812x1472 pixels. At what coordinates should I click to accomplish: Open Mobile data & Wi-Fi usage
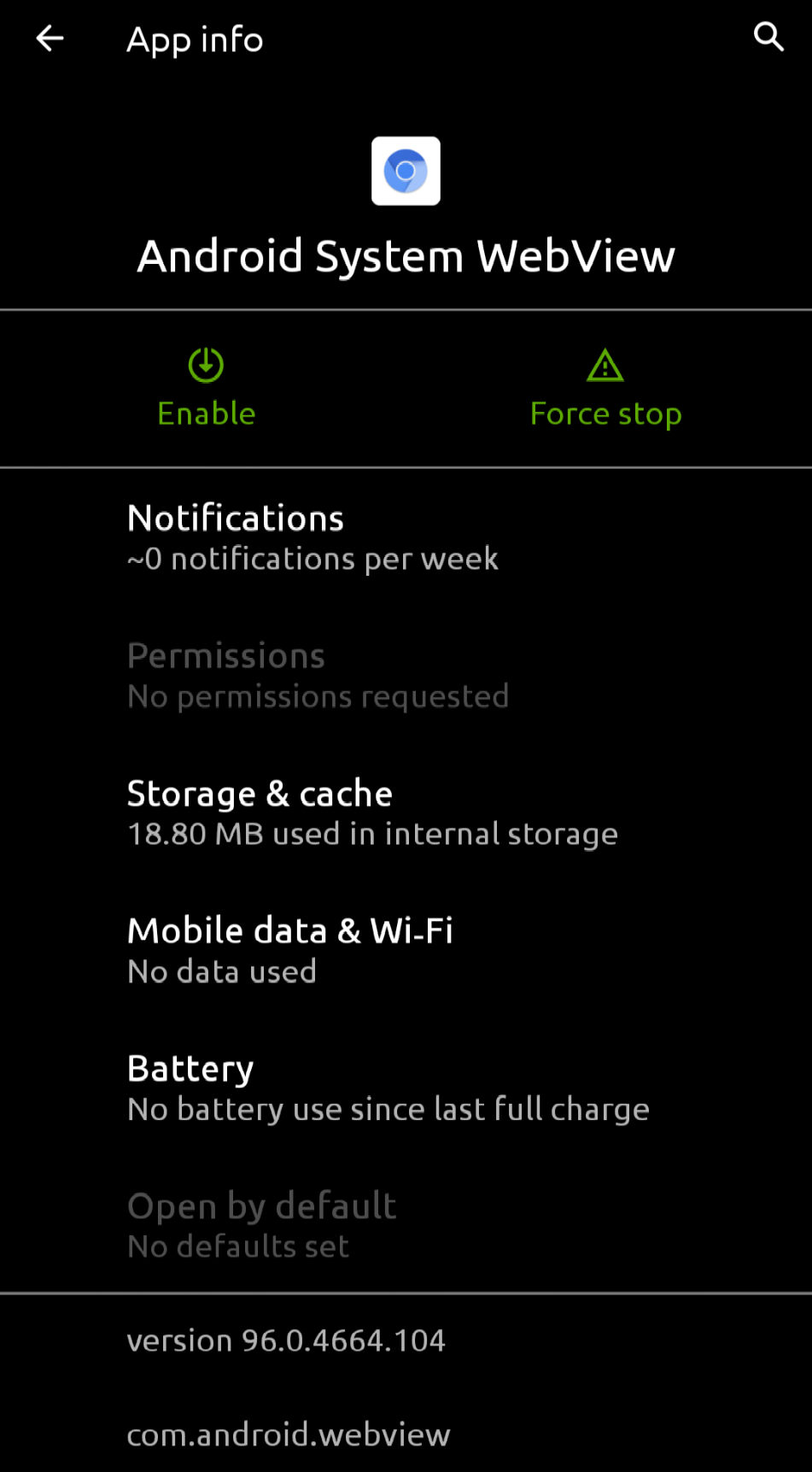(x=406, y=950)
